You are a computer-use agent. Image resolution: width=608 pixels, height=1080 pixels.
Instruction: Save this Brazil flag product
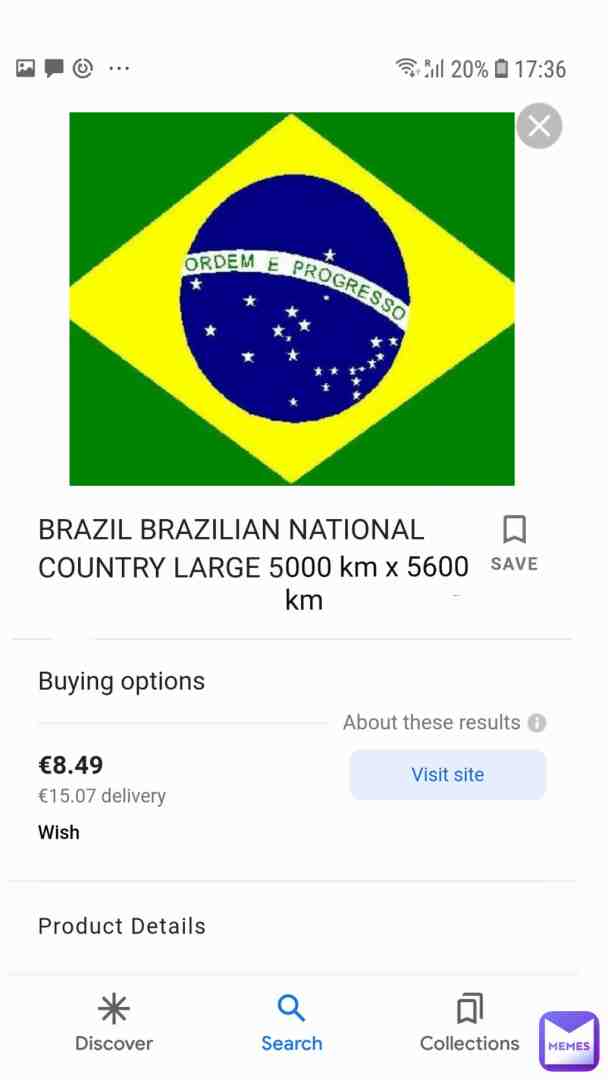(x=514, y=543)
